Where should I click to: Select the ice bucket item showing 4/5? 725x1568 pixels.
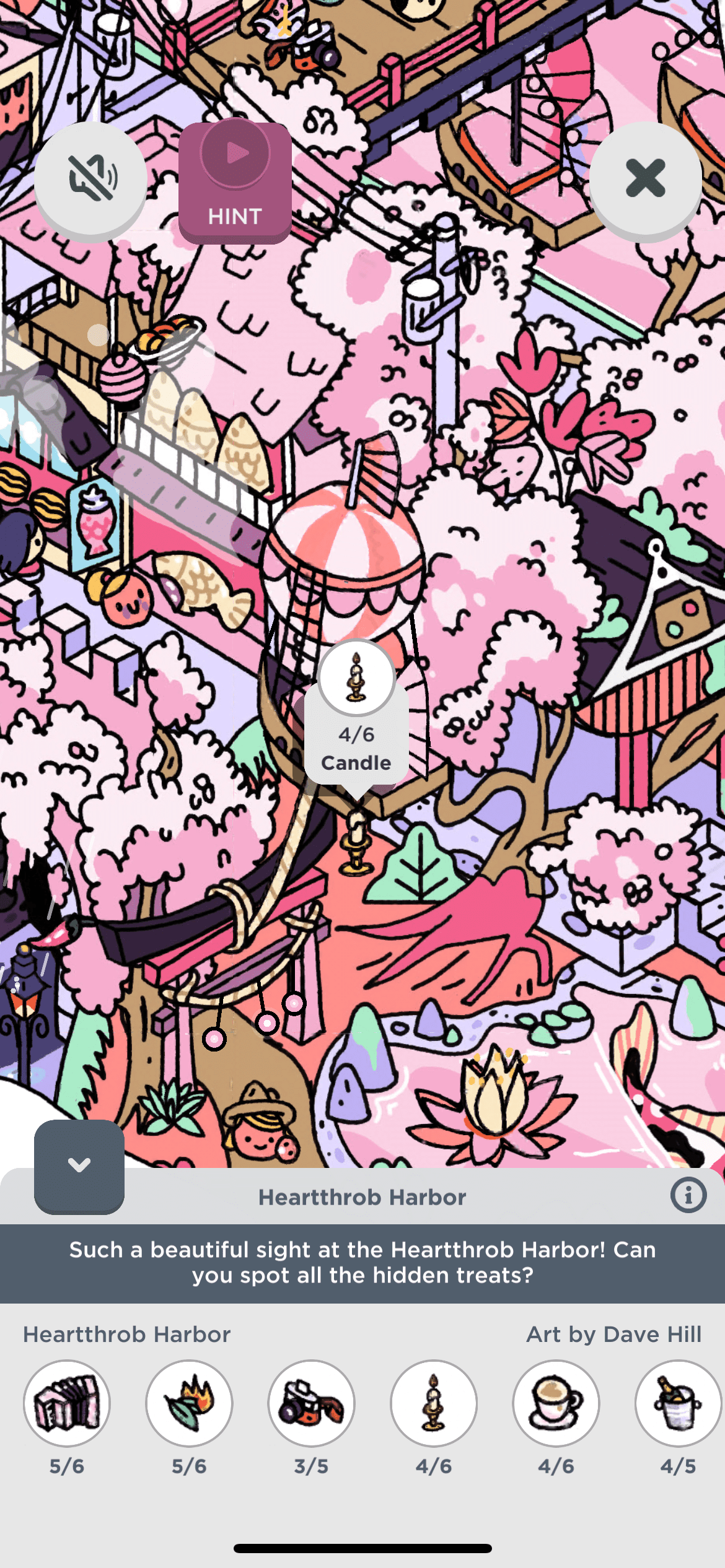coord(678,1403)
